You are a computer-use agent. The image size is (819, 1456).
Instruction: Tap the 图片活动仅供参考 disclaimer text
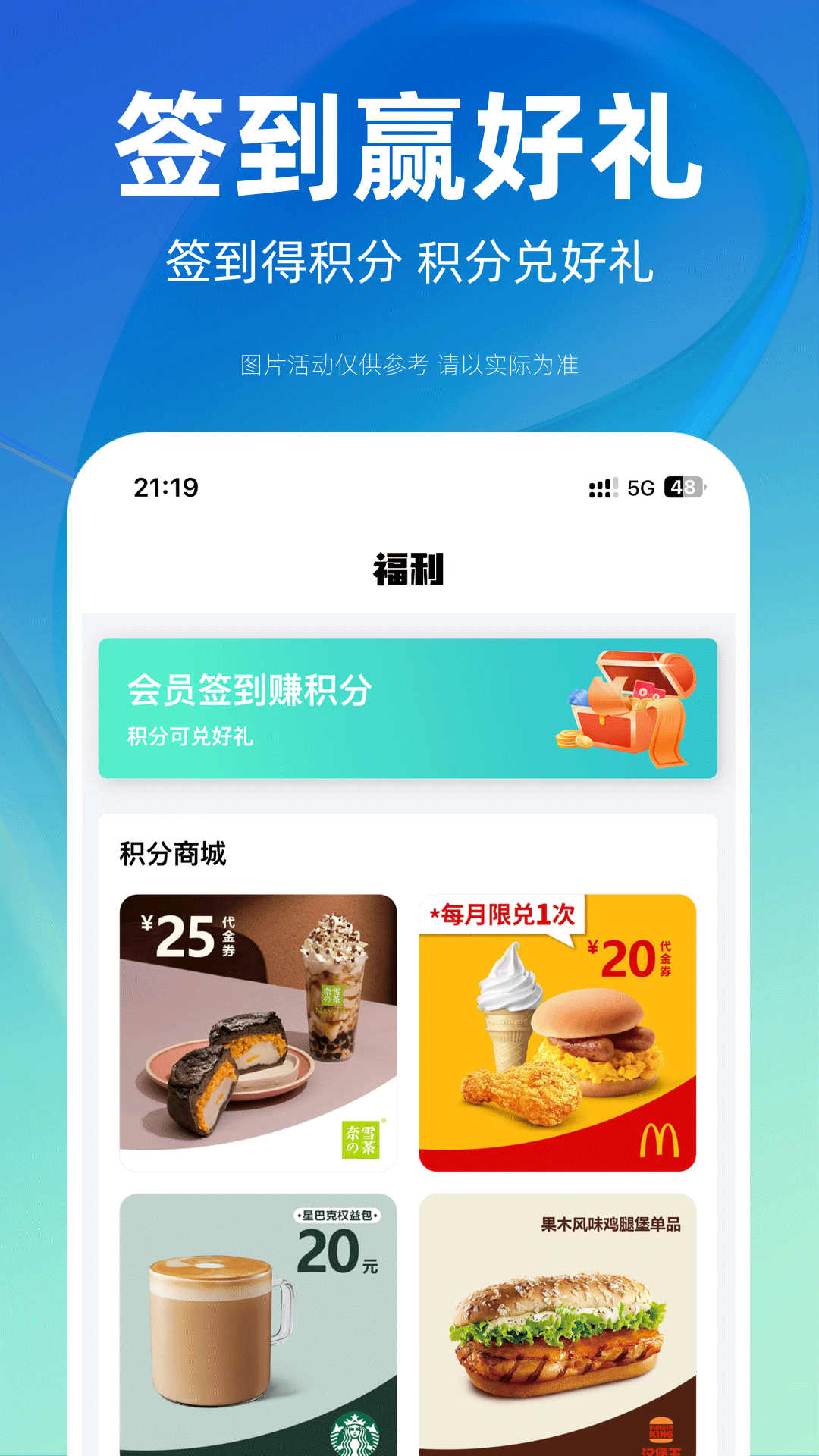pyautogui.click(x=409, y=364)
